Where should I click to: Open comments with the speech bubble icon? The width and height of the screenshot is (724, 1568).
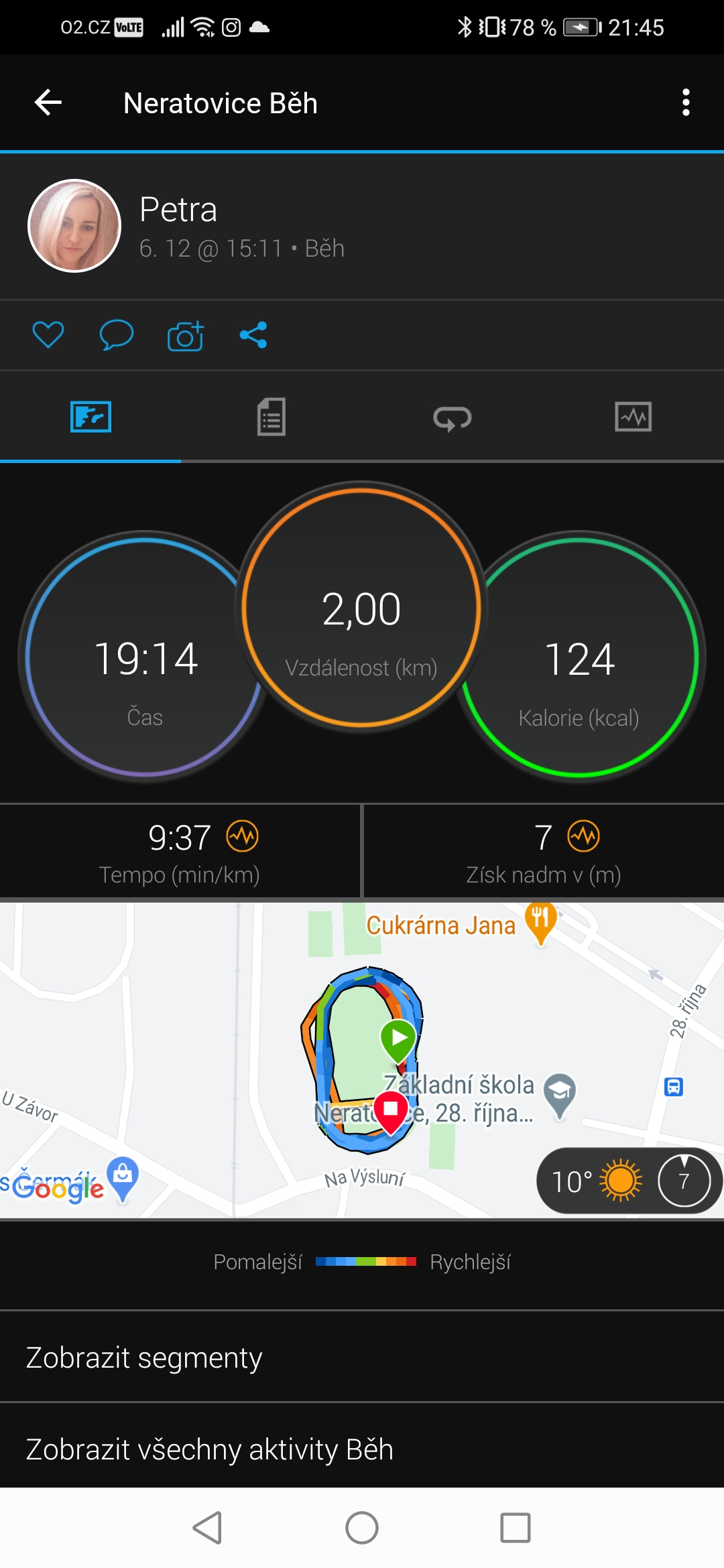click(x=117, y=335)
